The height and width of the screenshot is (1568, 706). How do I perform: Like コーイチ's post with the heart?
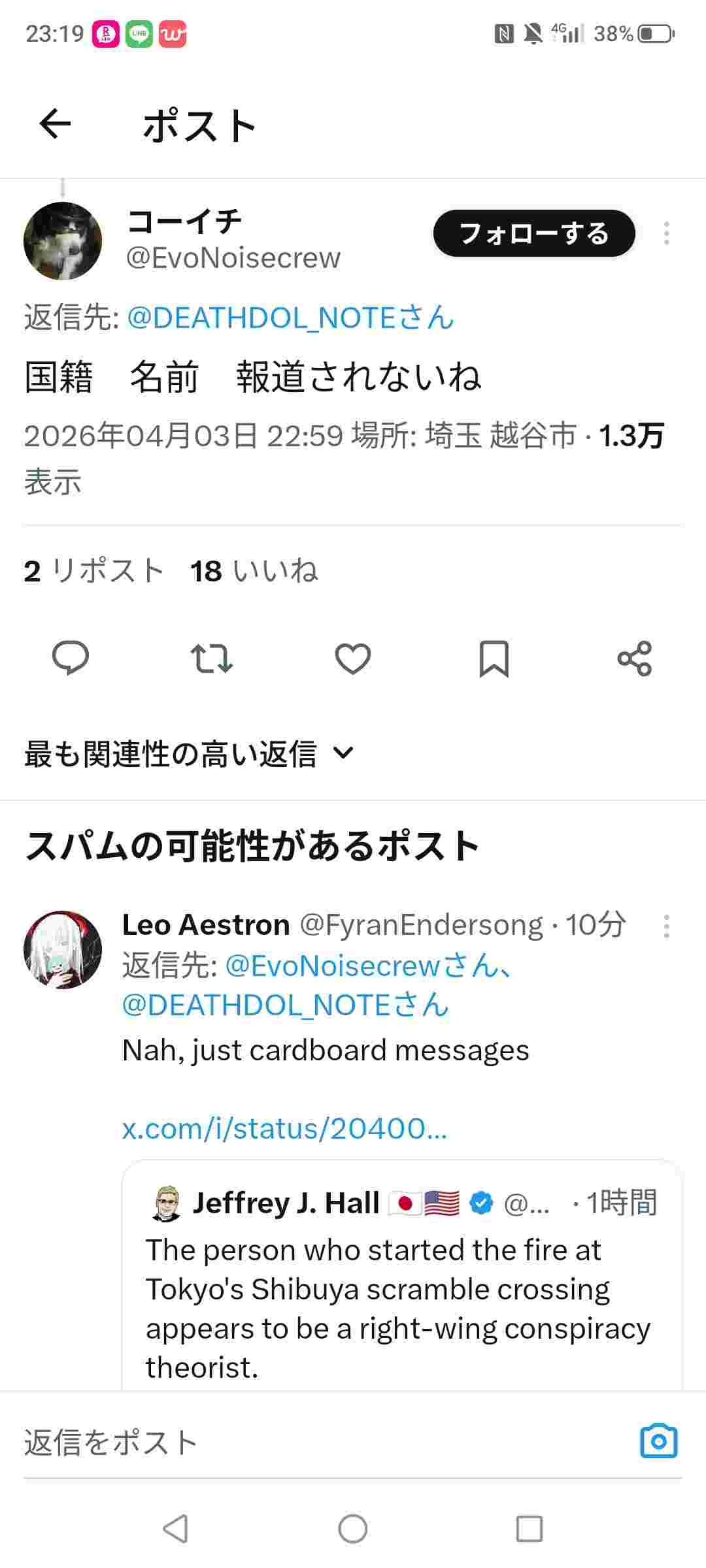353,658
